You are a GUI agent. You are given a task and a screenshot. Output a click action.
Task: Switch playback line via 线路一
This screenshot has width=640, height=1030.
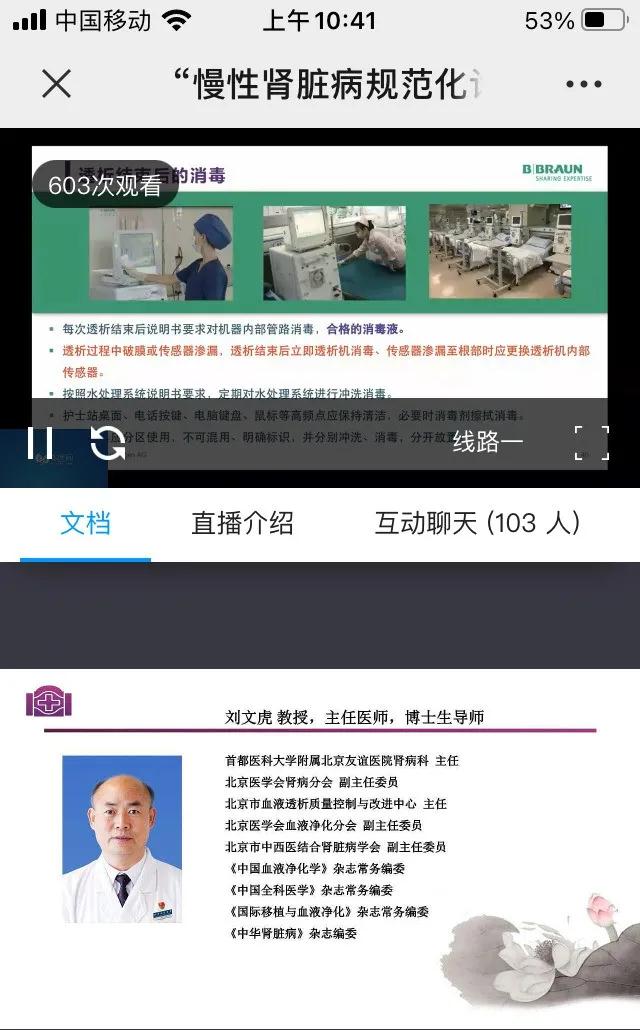[x=488, y=442]
